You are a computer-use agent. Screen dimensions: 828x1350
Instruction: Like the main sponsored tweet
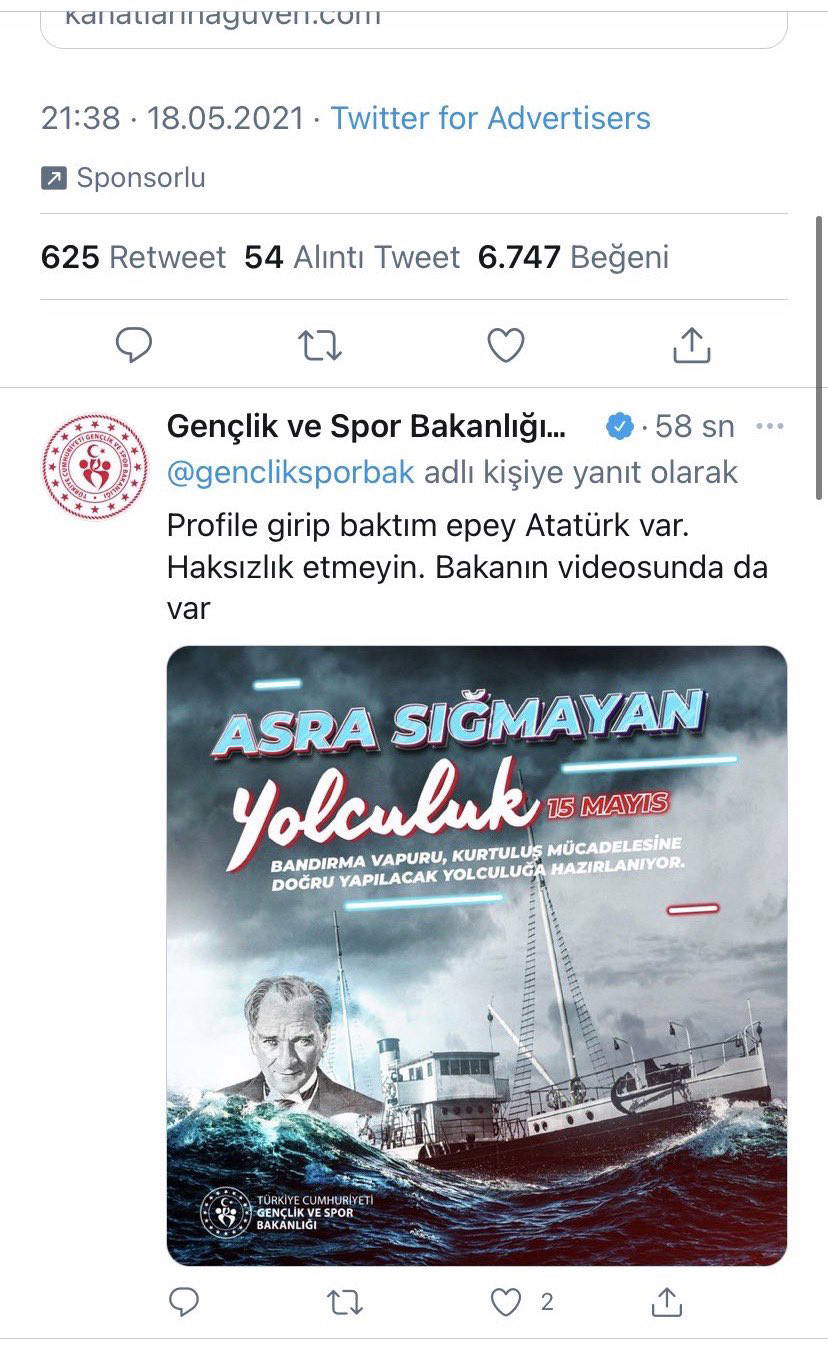tap(506, 345)
